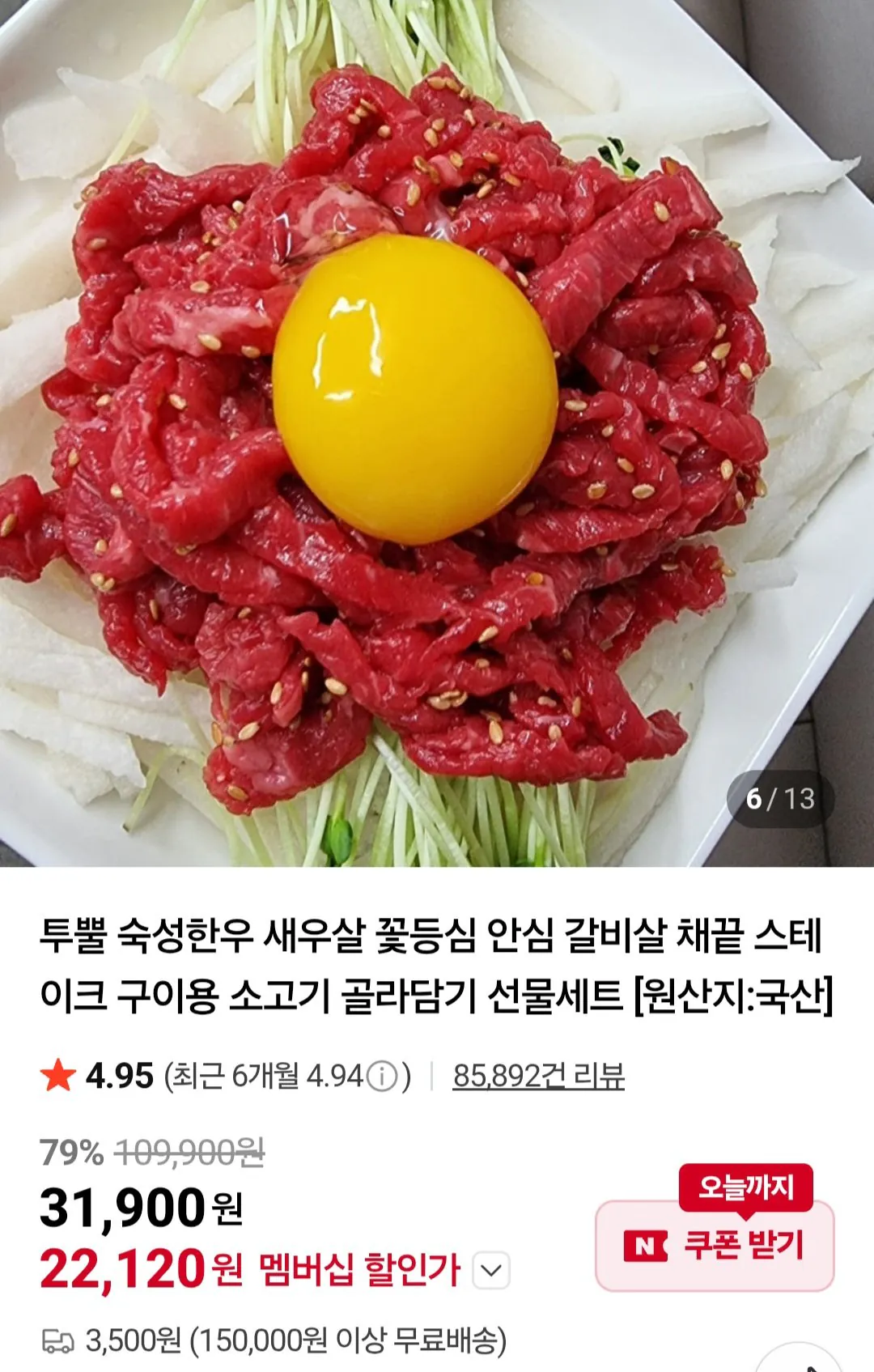Click the product title to view details
The image size is (874, 1372).
pos(437,967)
